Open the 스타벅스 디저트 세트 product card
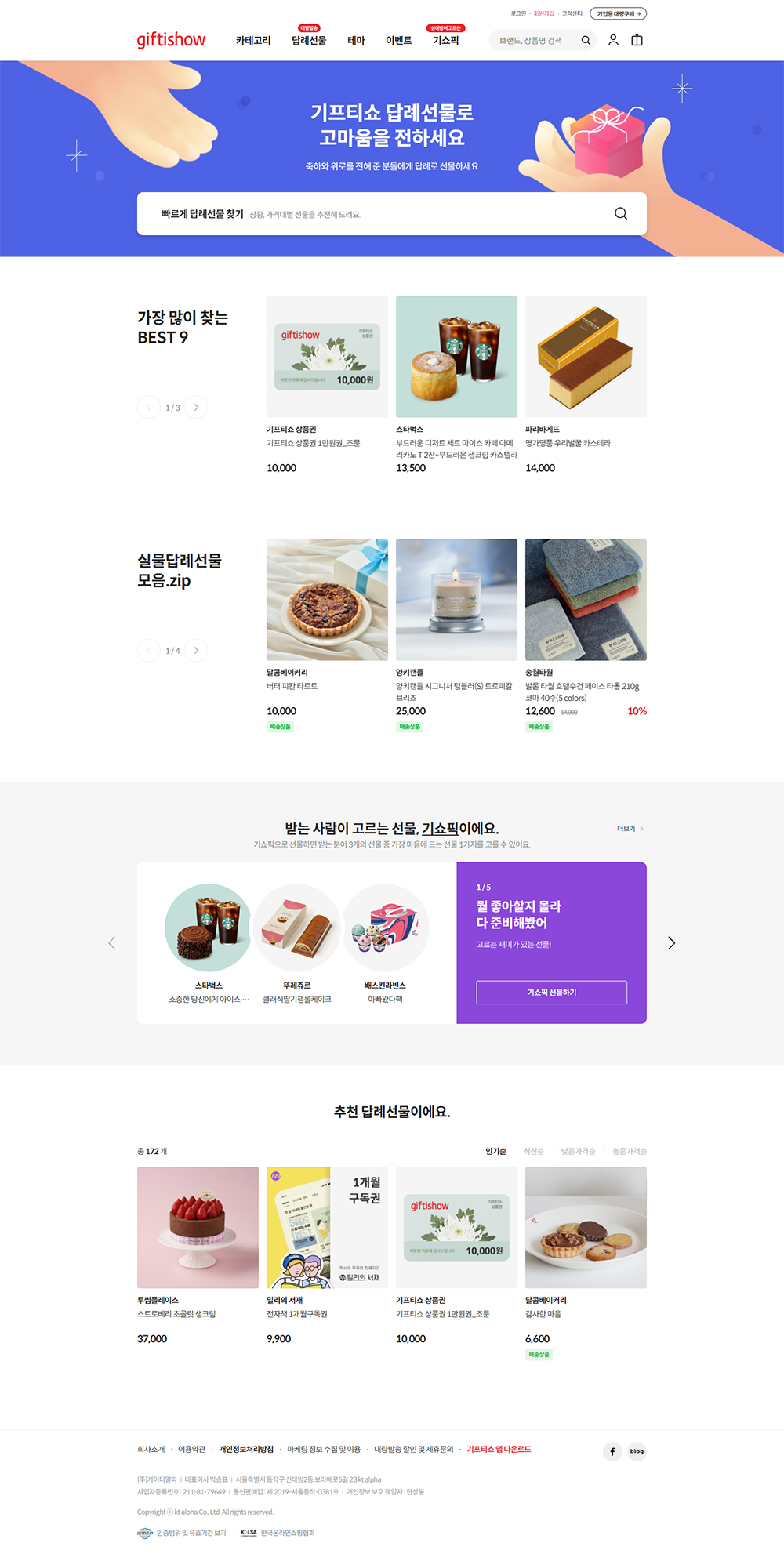This screenshot has width=784, height=1561. click(456, 357)
